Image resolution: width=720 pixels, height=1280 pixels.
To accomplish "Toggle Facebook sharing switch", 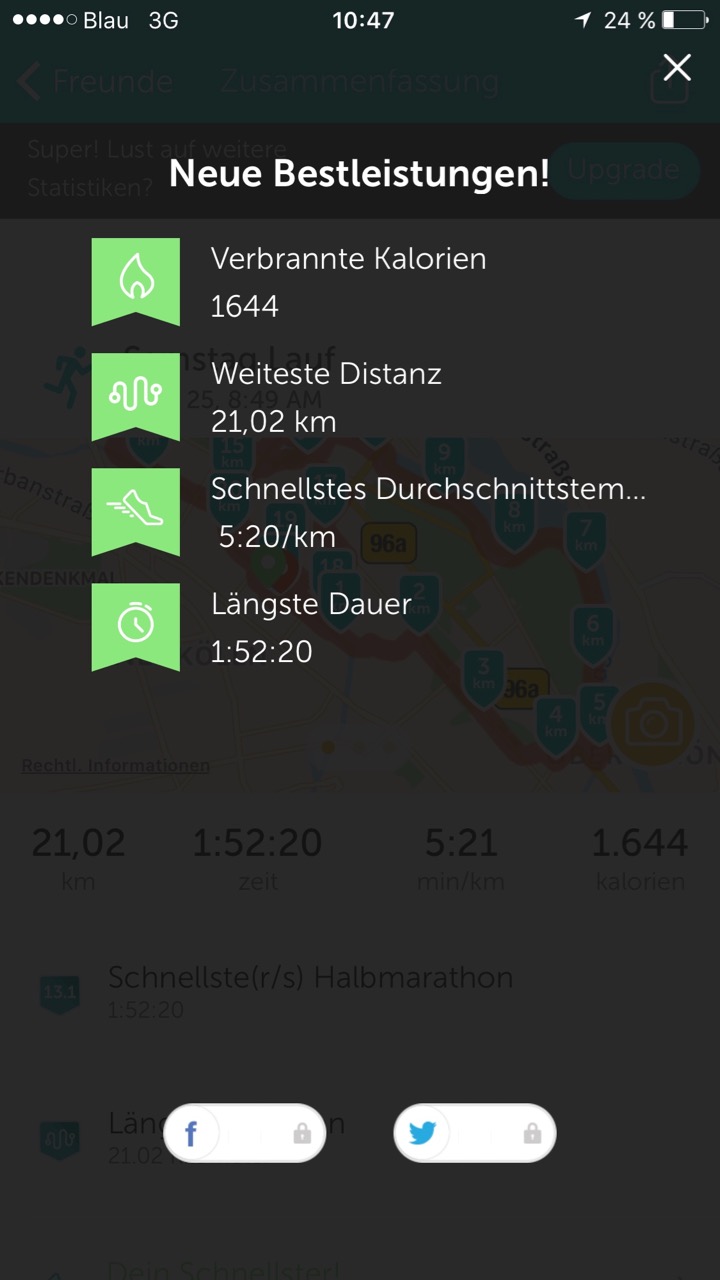I will tap(245, 1133).
